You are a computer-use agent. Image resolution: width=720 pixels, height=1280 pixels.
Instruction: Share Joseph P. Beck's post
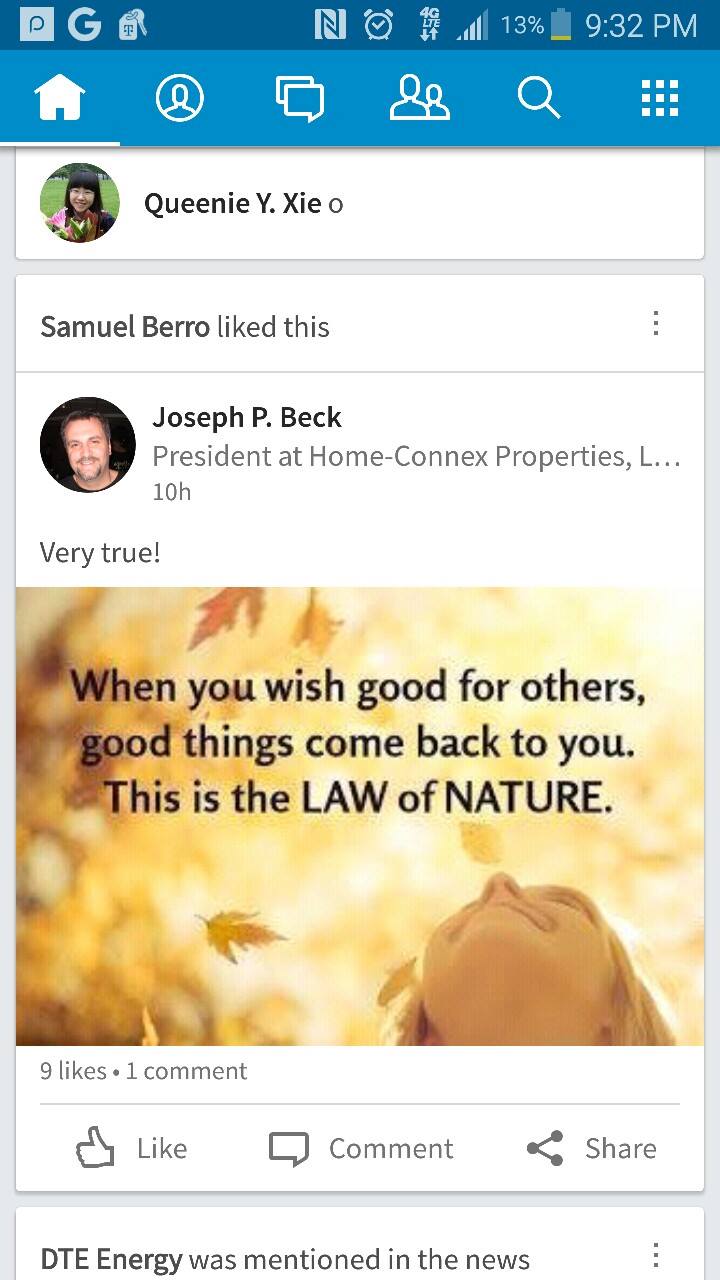click(592, 1148)
